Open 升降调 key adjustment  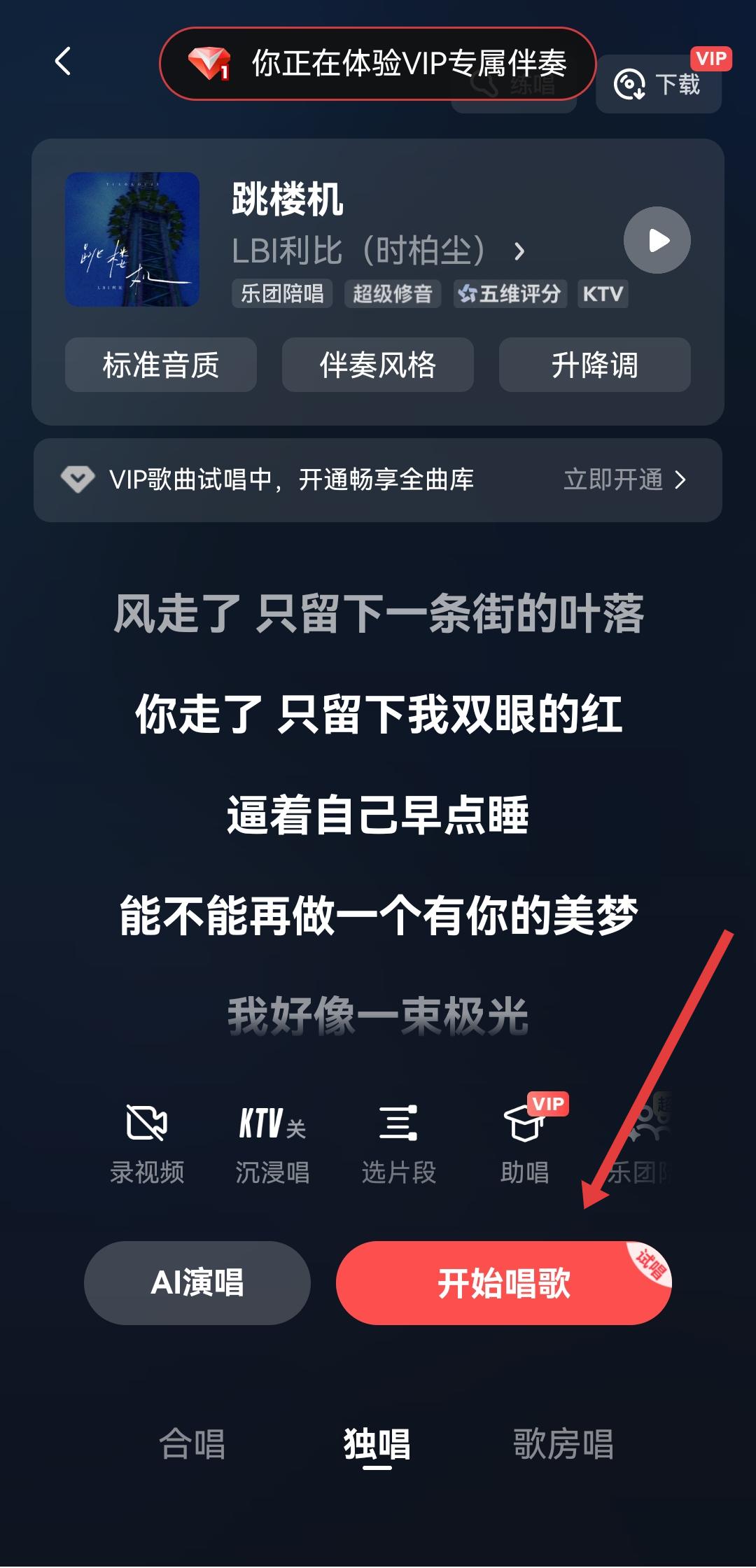coord(594,365)
